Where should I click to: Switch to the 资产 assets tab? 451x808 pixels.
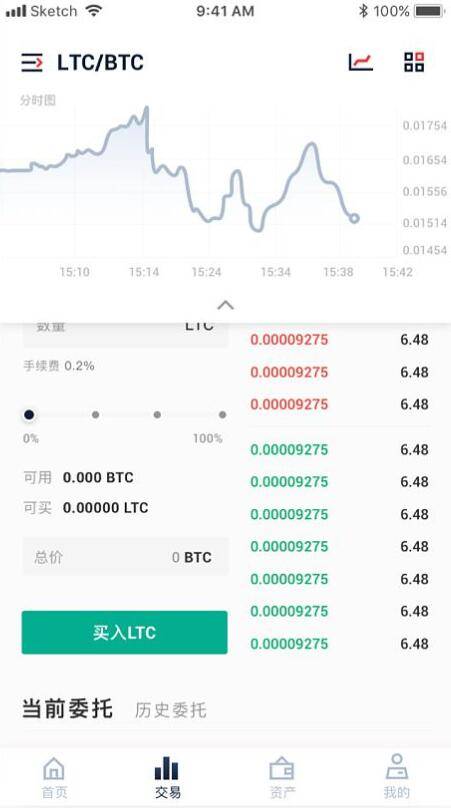click(x=282, y=777)
